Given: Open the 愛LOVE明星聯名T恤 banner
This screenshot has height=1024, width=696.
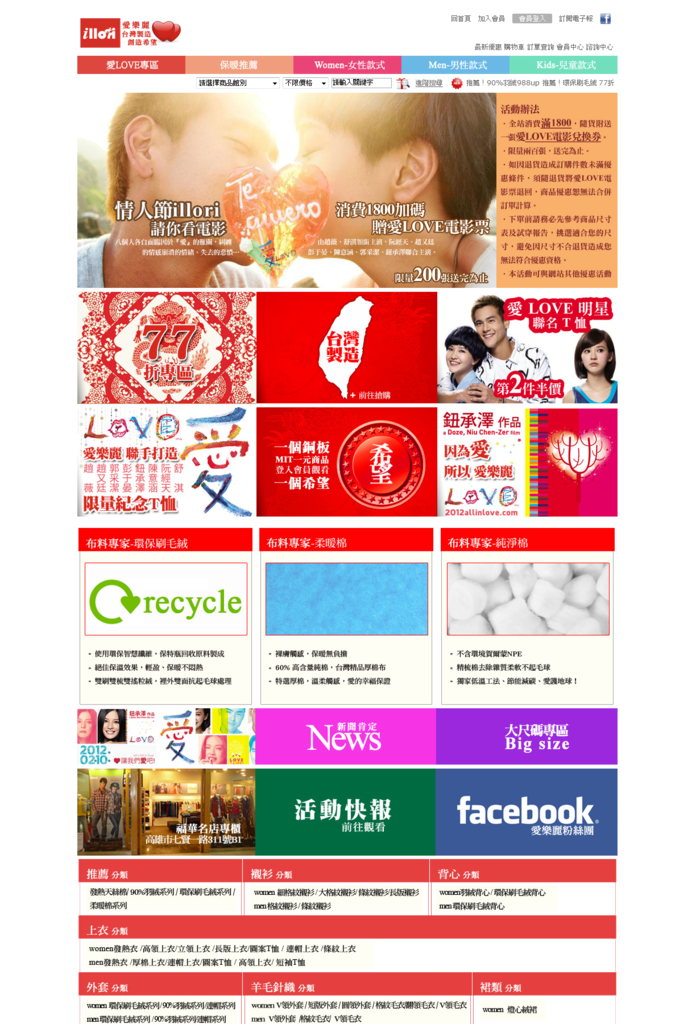Looking at the screenshot, I should [x=527, y=347].
